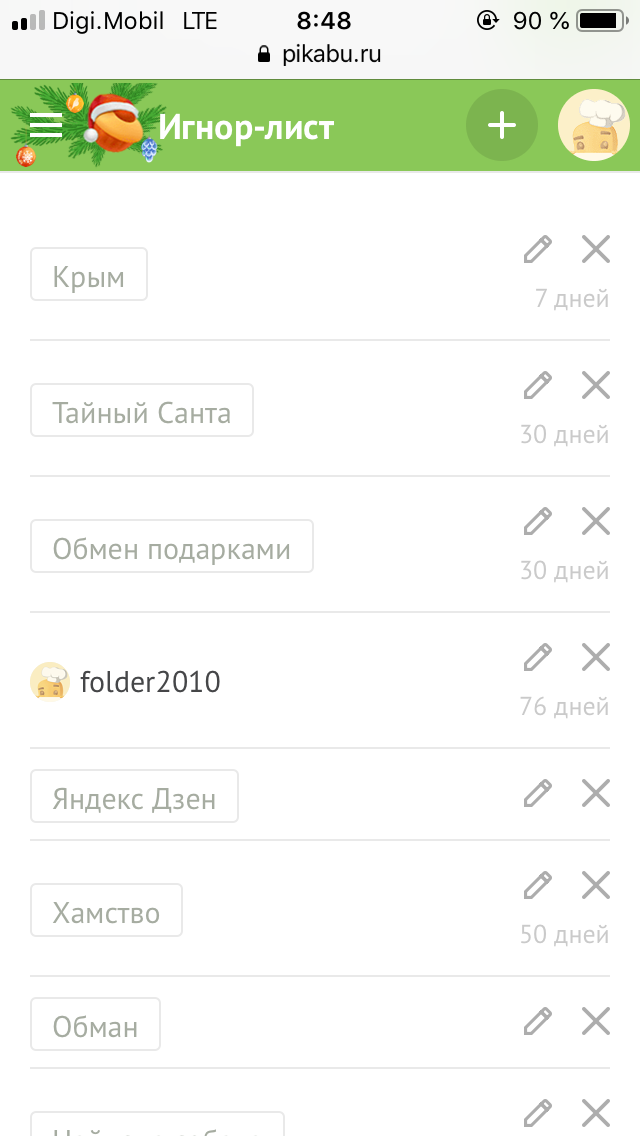Open the folder2010 user profile
The image size is (640, 1136).
(149, 682)
